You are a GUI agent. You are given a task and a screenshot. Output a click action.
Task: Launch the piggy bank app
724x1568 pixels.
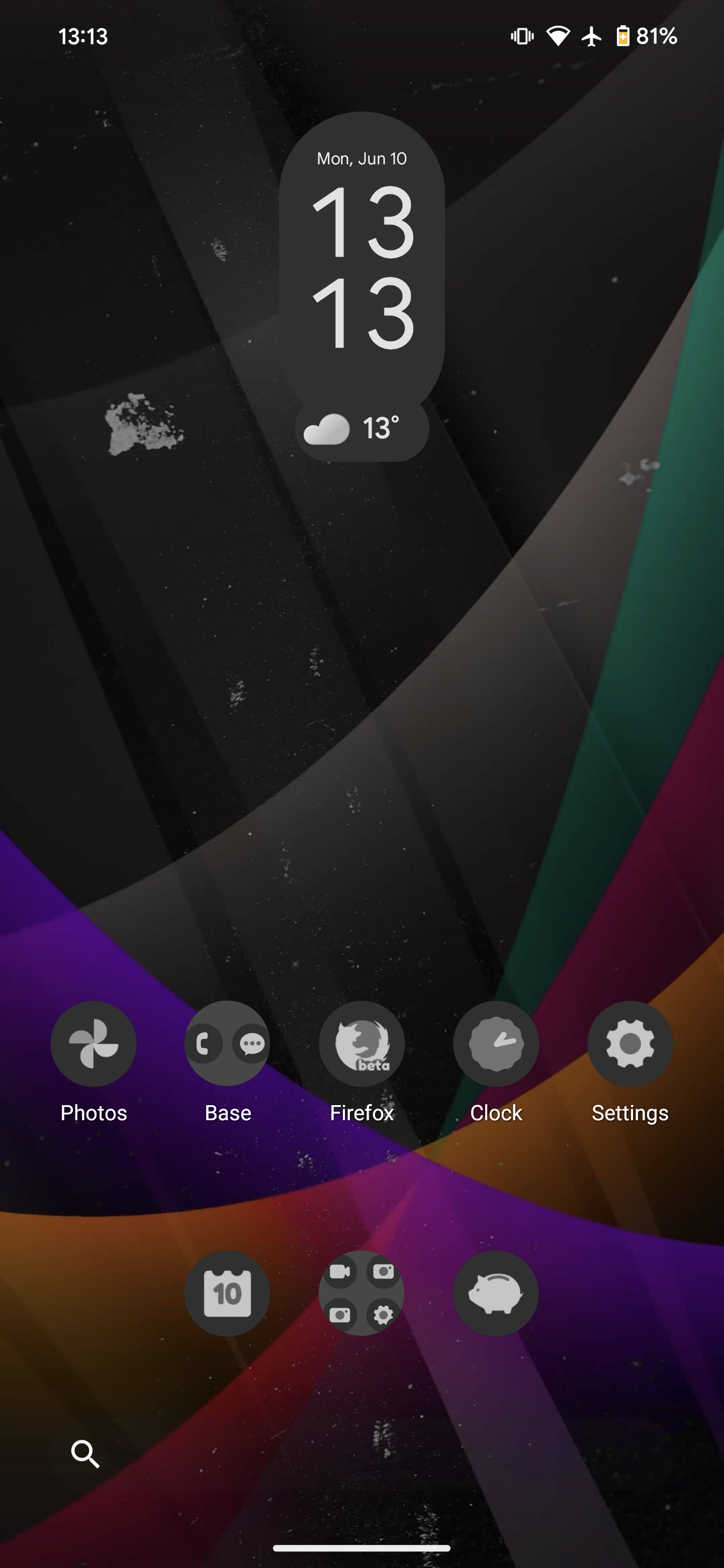[496, 1293]
